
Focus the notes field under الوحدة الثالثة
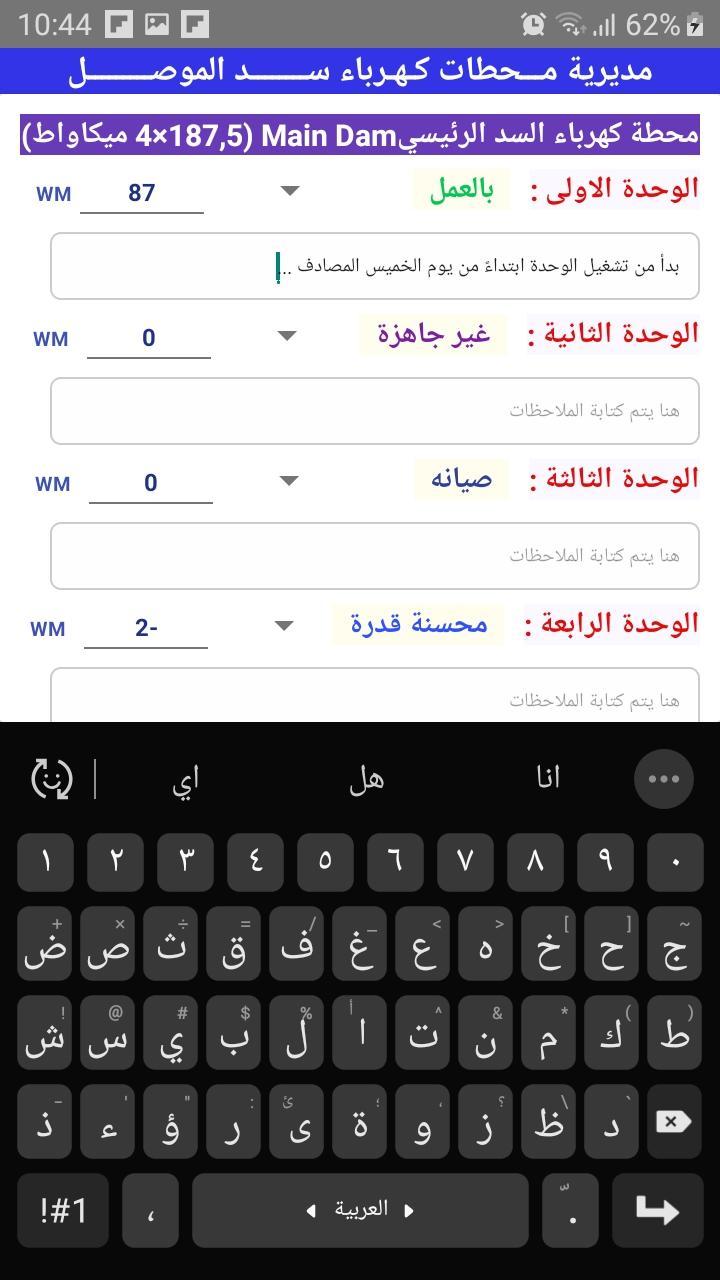375,556
